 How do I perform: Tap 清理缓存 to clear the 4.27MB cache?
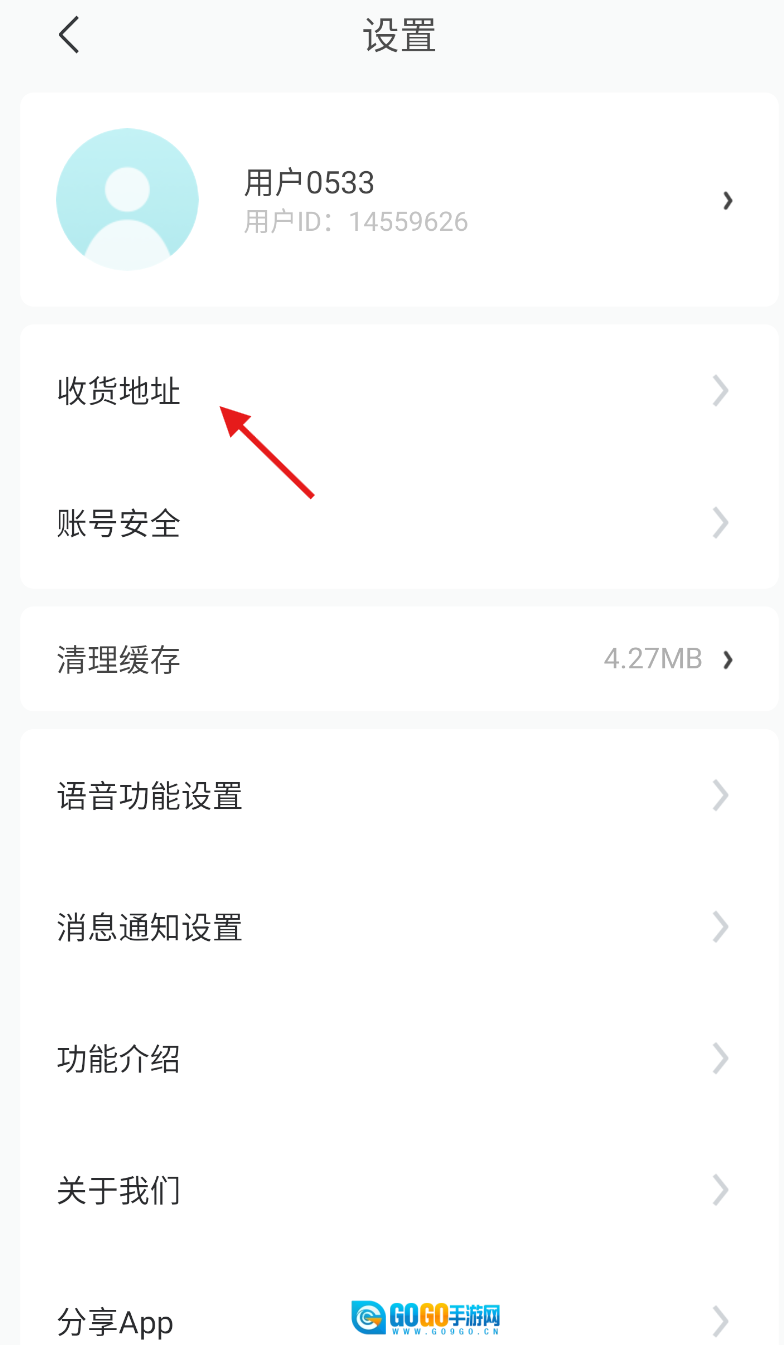click(x=398, y=660)
